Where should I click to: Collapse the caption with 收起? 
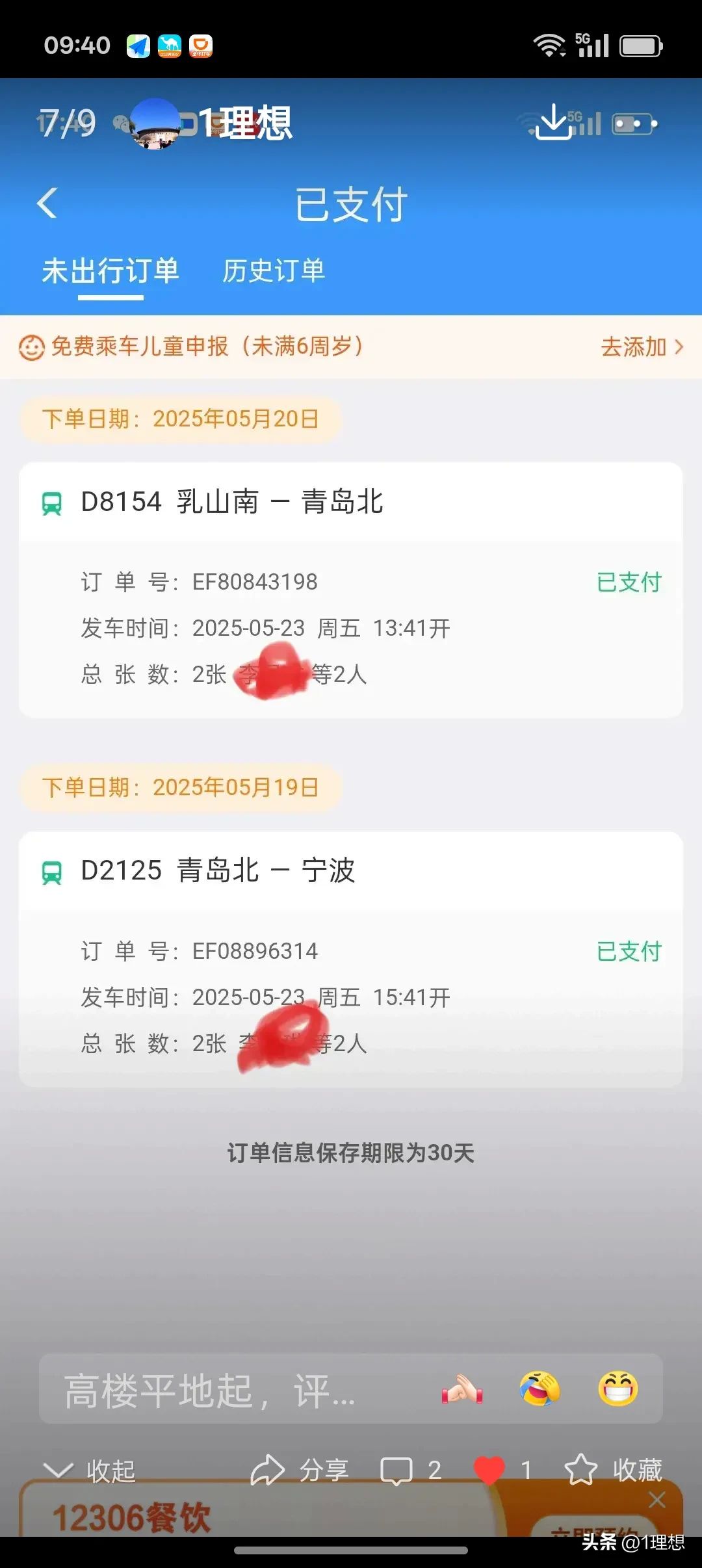[90, 1470]
